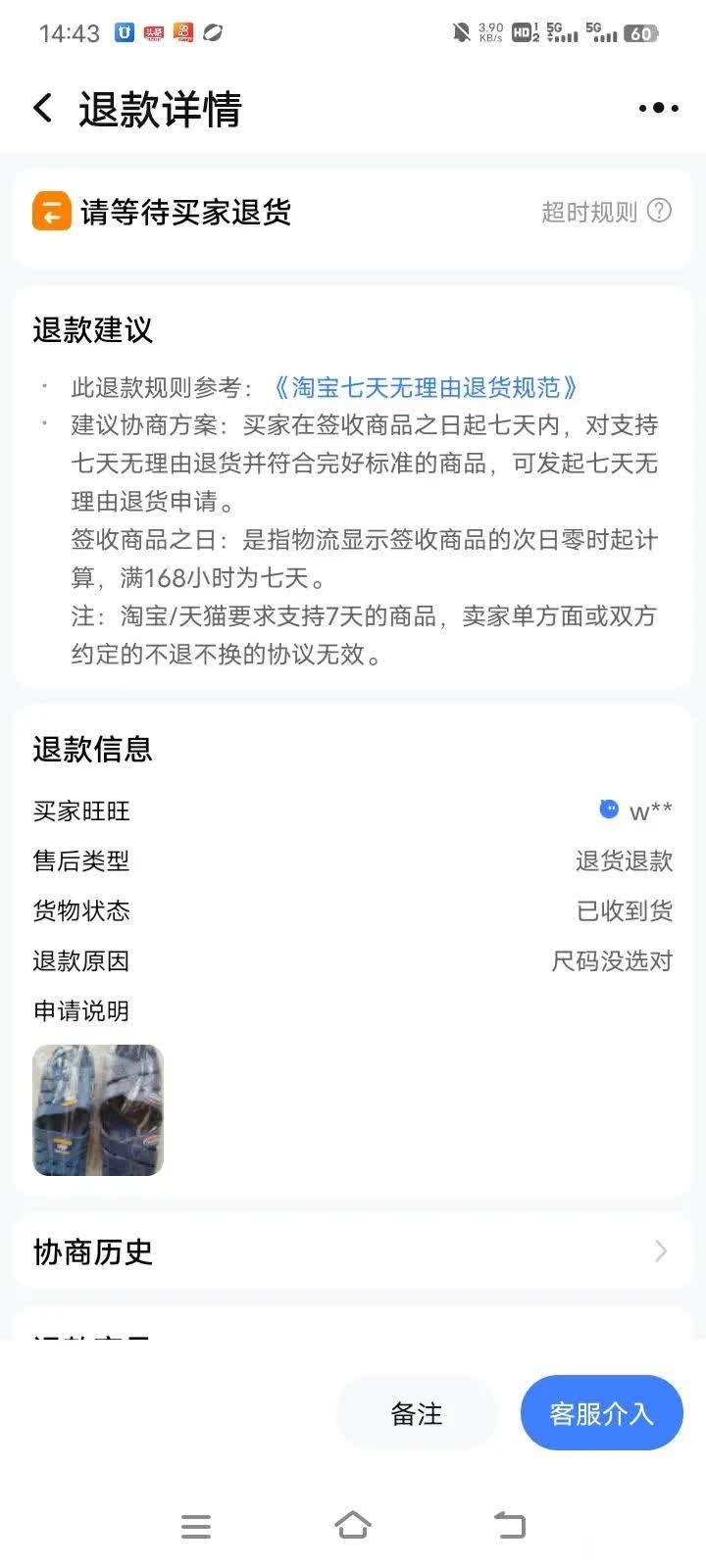Open buyer w** Wangwang chat
Image resolution: width=706 pixels, height=1568 pixels.
point(636,810)
